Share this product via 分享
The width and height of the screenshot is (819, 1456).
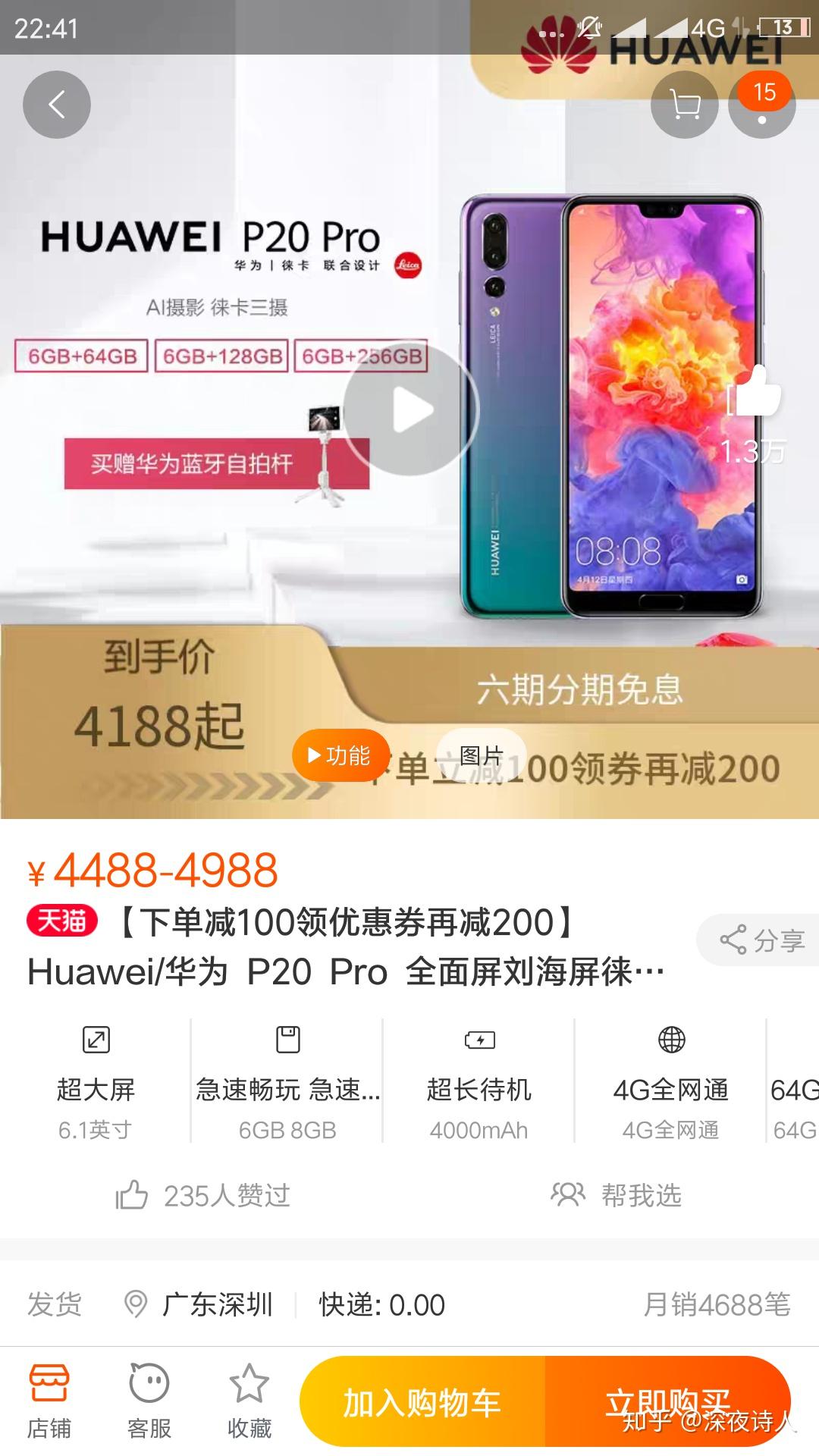coord(762,940)
